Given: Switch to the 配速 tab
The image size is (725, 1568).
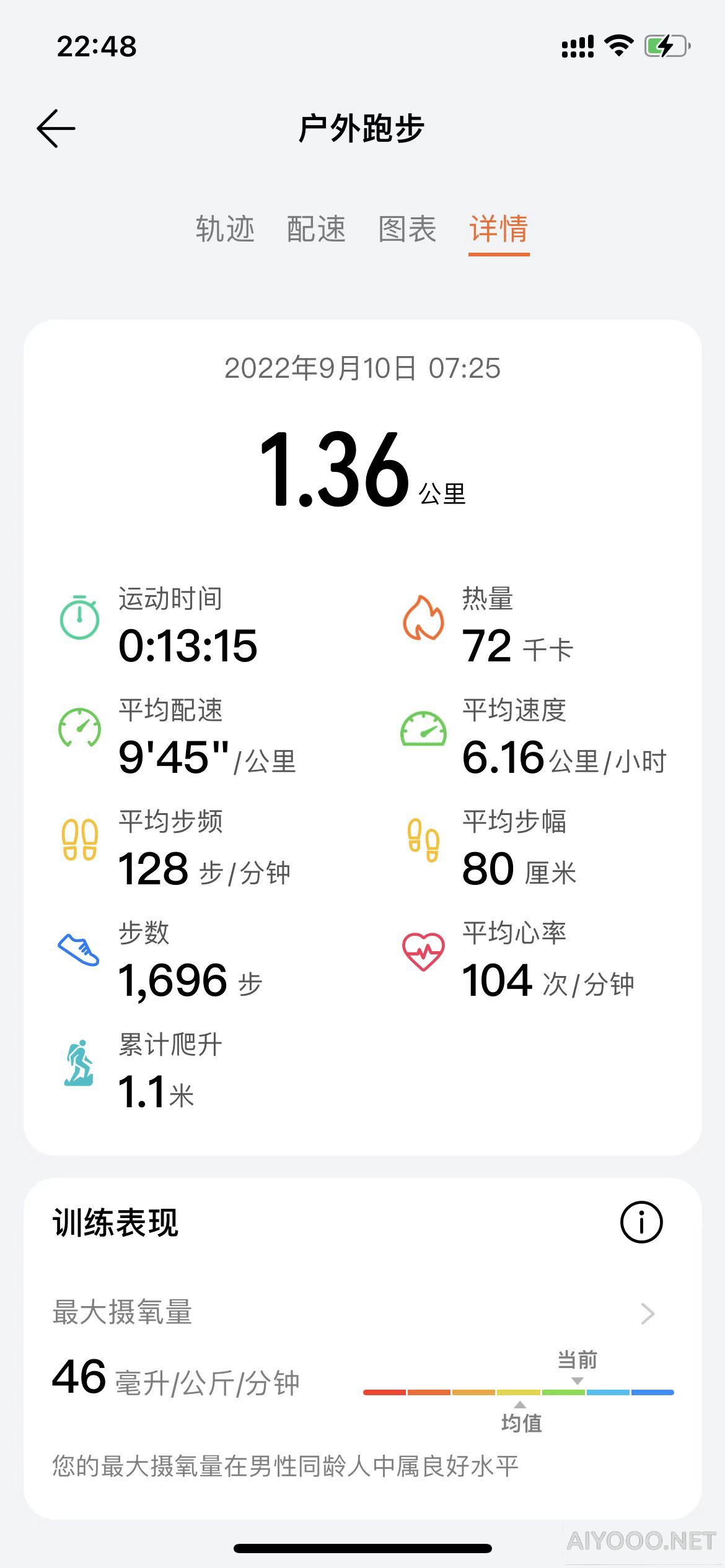Looking at the screenshot, I should pos(316,229).
